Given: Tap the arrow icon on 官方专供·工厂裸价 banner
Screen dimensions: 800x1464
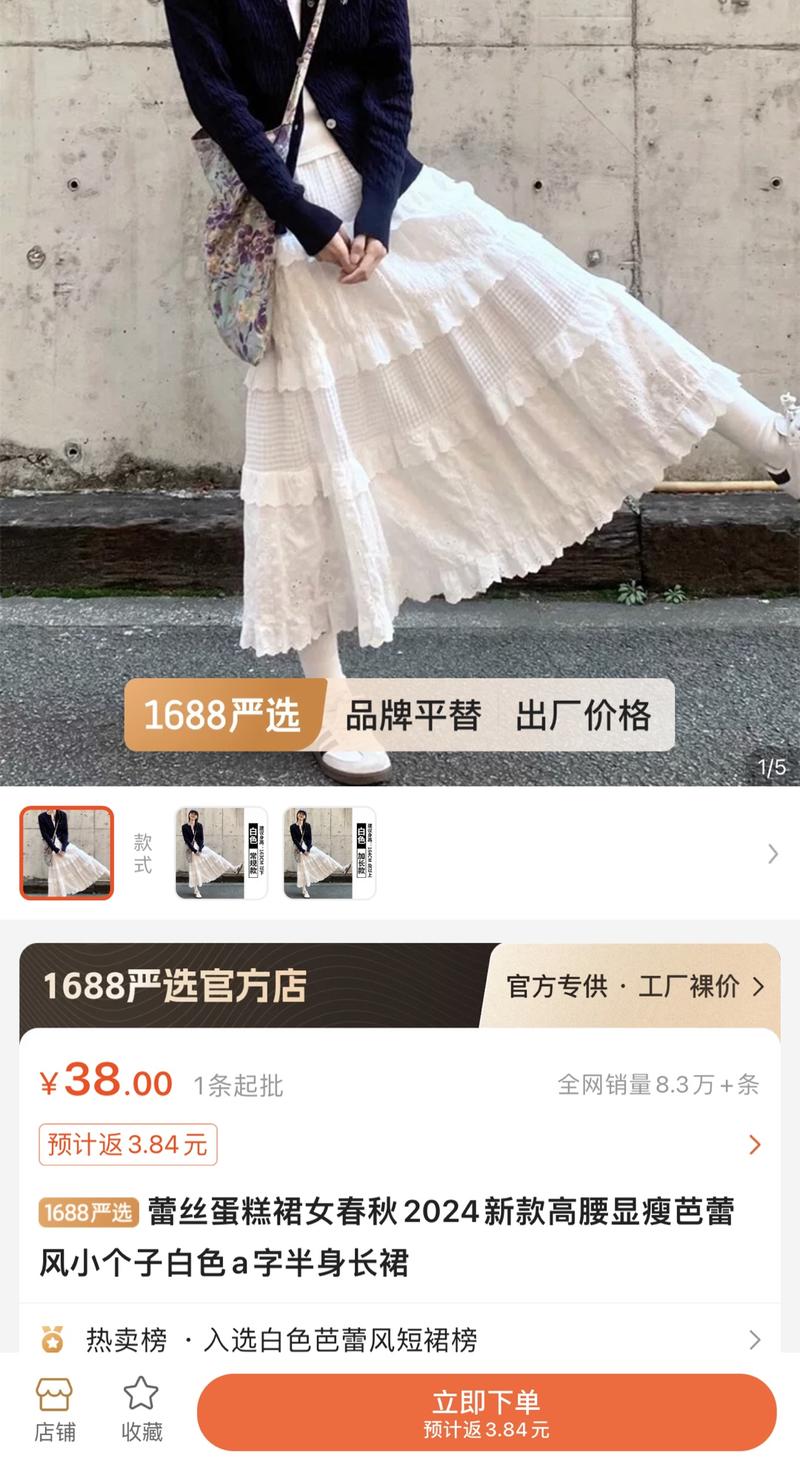Looking at the screenshot, I should point(757,988).
